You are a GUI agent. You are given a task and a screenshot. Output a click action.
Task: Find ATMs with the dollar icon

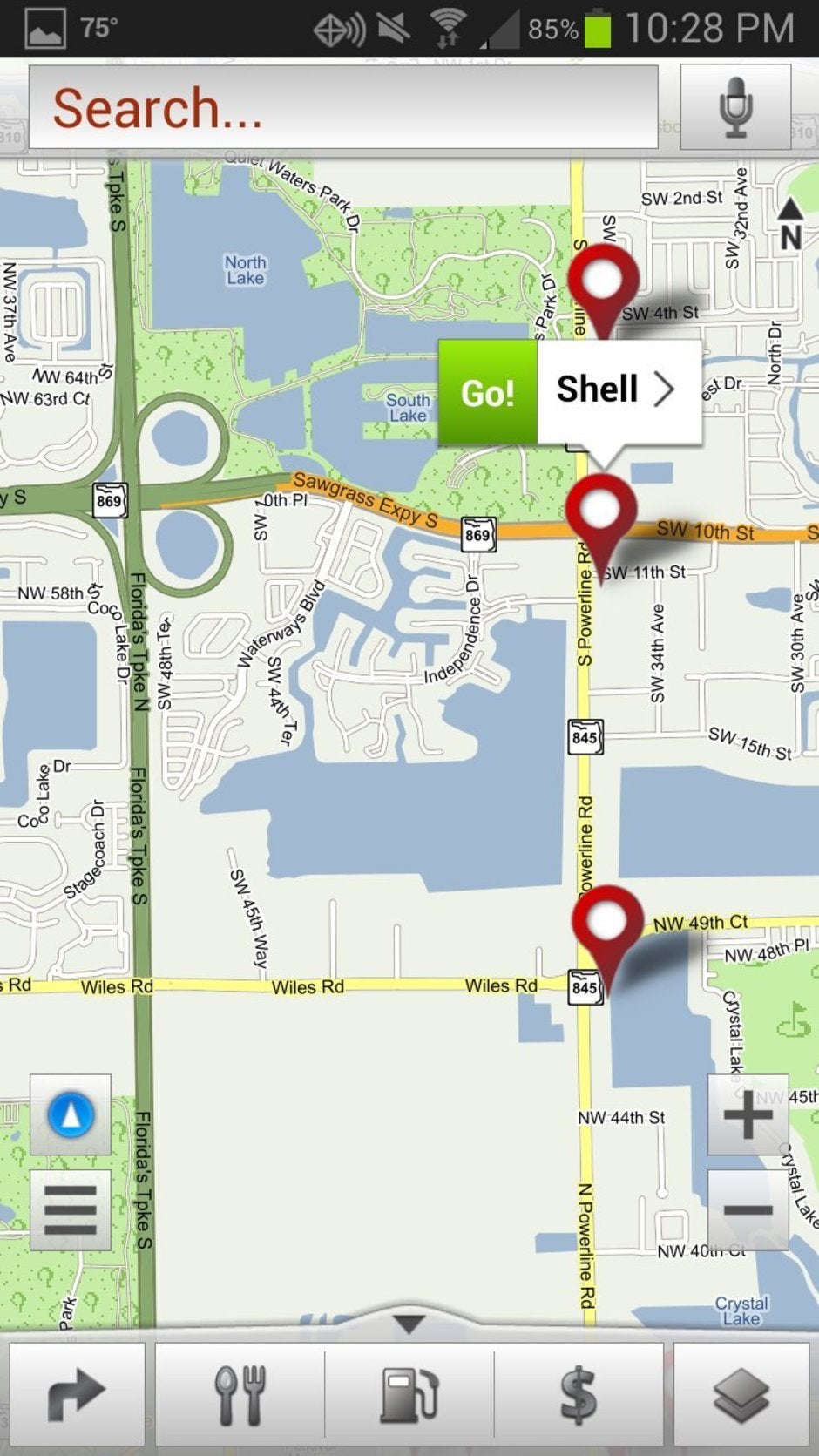(x=579, y=1396)
